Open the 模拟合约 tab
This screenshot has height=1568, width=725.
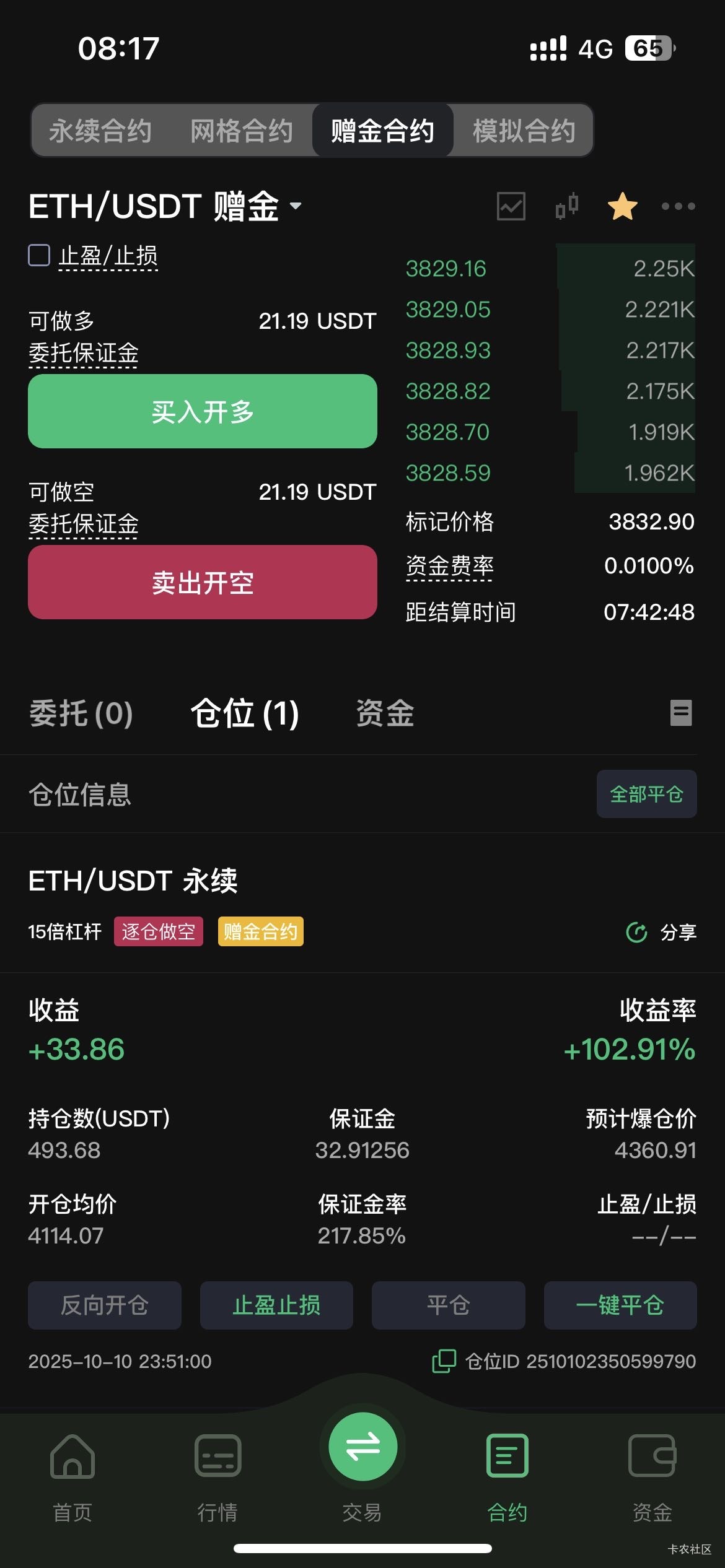coord(524,131)
